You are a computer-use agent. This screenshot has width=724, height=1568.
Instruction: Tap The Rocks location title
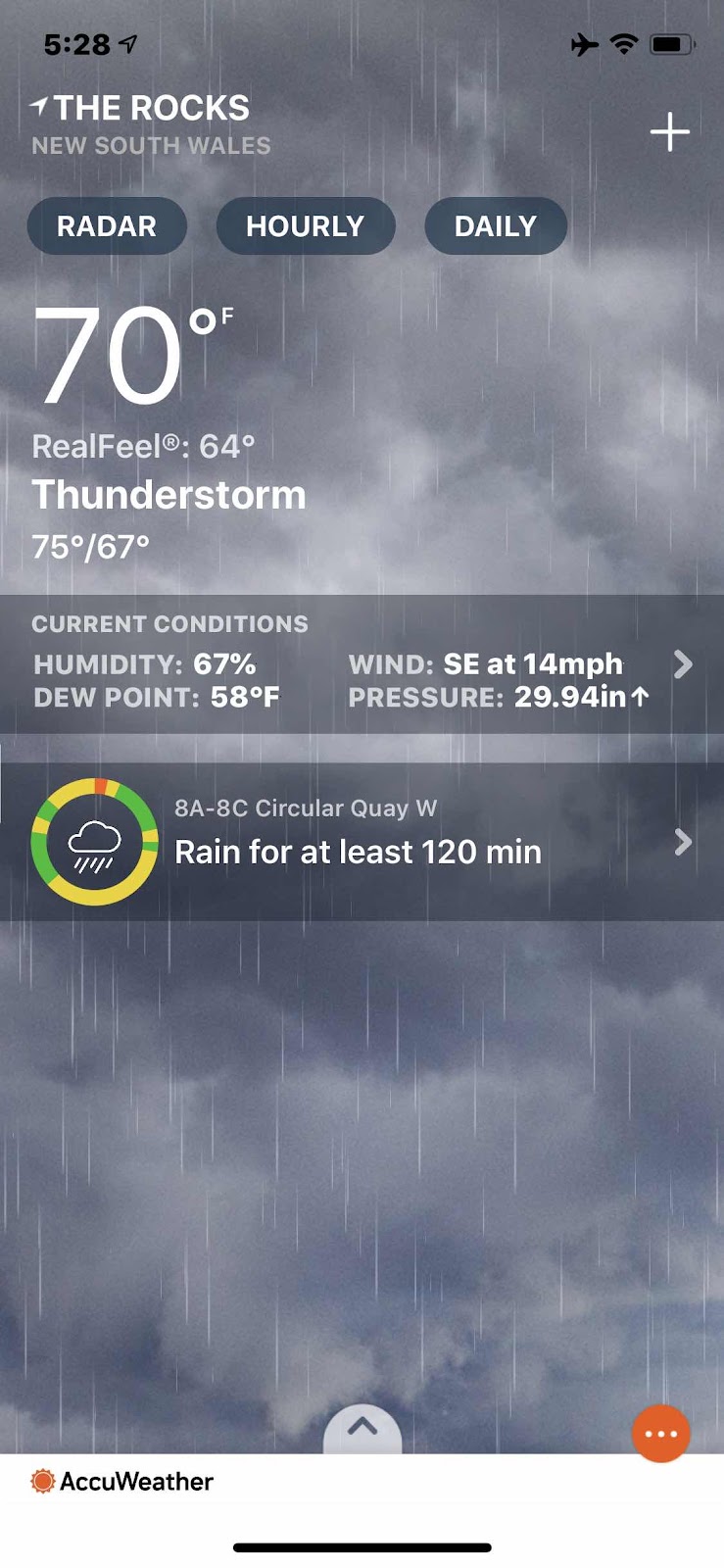(x=151, y=109)
